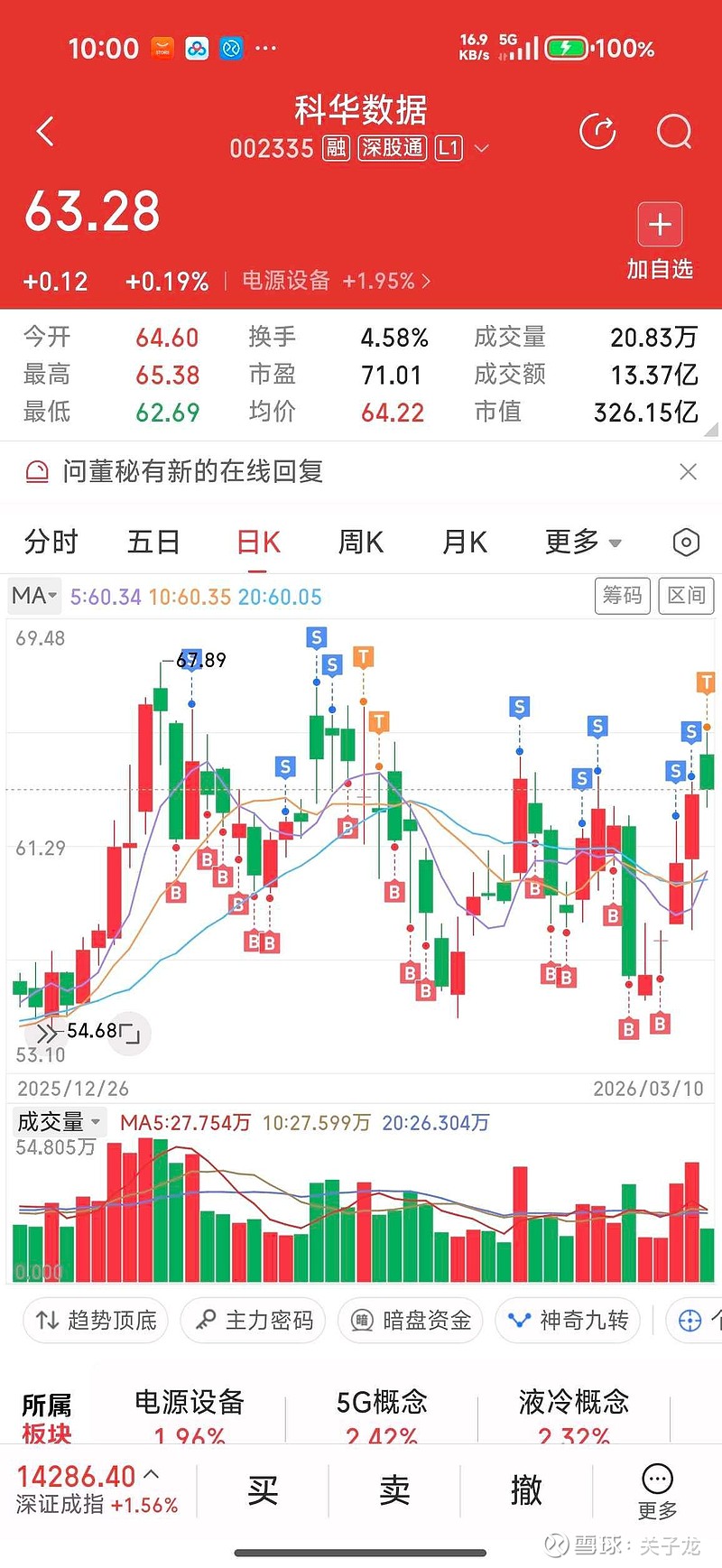This screenshot has height=1568, width=722.
Task: Open the 液冷概念 sector link
Action: coord(576,1402)
